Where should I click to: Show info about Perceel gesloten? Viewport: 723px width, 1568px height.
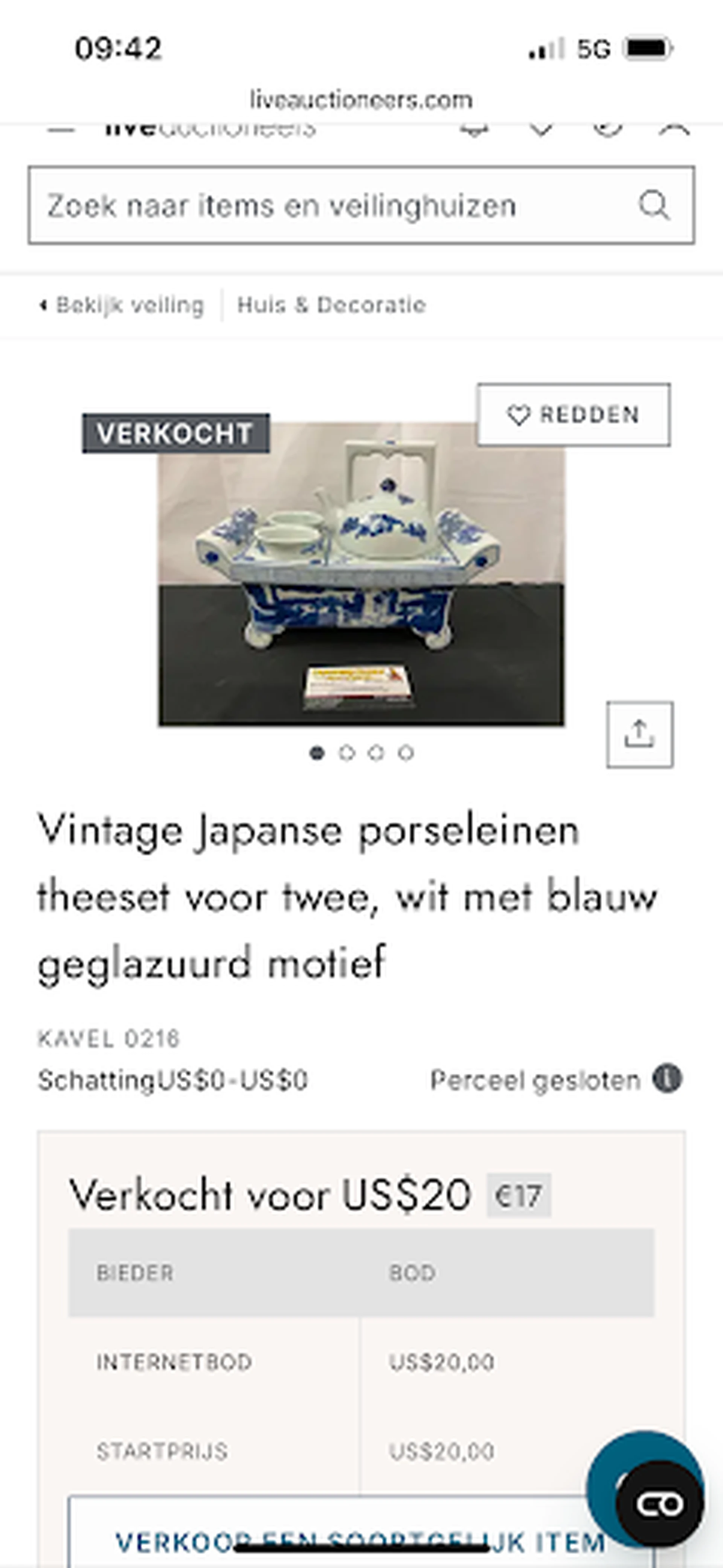point(667,1080)
